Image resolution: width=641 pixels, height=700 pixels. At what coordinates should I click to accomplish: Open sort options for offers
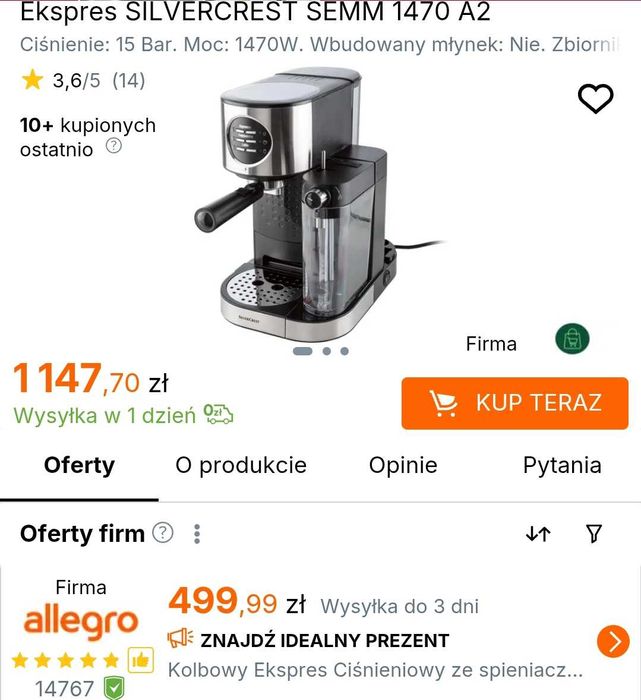[538, 534]
